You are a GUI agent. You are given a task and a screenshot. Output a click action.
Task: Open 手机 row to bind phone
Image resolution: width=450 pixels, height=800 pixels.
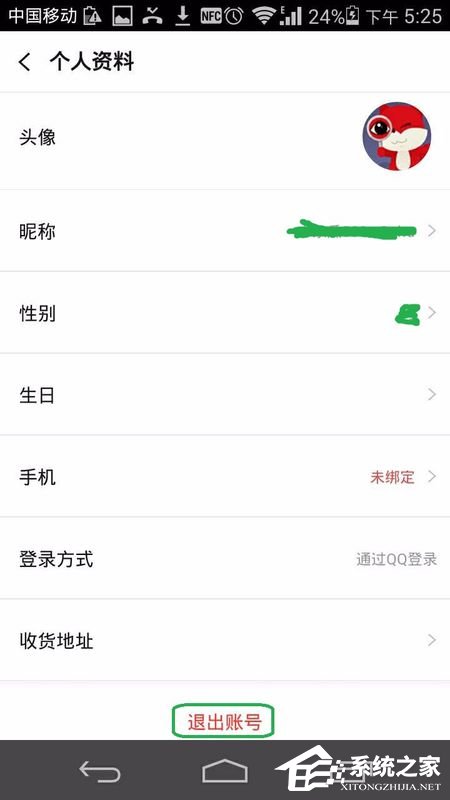click(225, 477)
